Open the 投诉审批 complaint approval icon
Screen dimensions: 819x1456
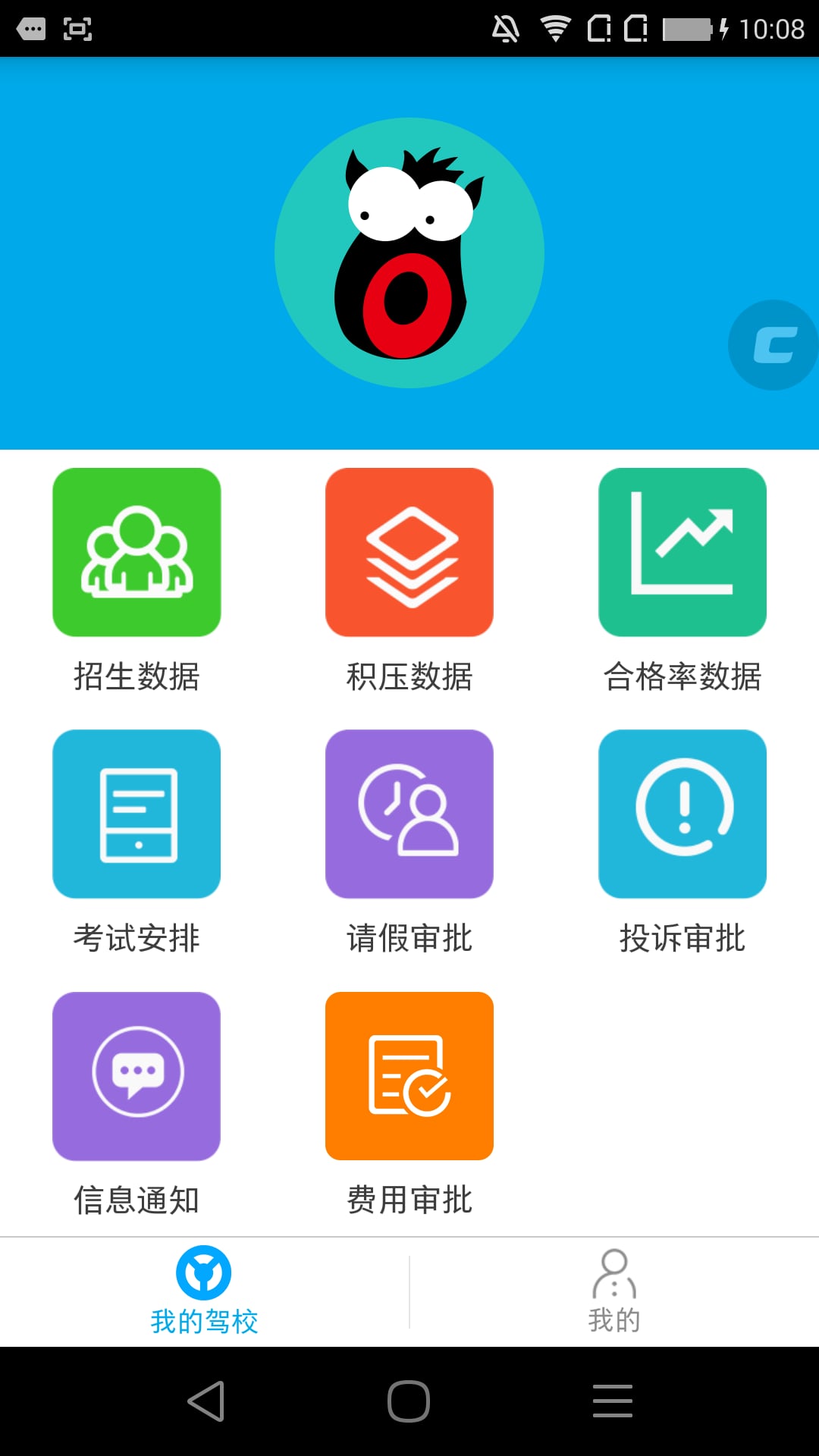pyautogui.click(x=682, y=814)
